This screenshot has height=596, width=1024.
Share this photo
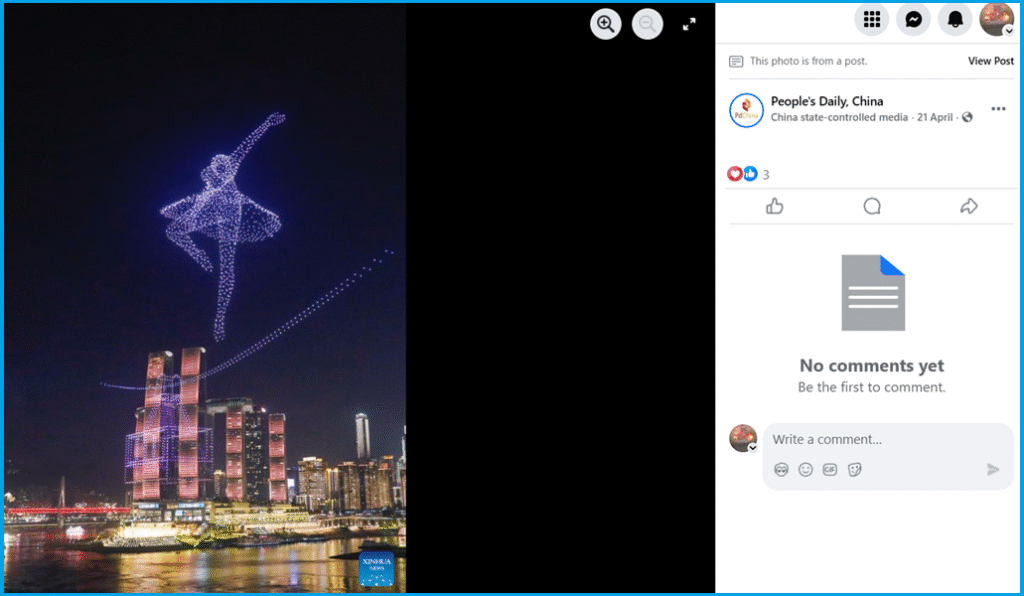click(x=968, y=206)
